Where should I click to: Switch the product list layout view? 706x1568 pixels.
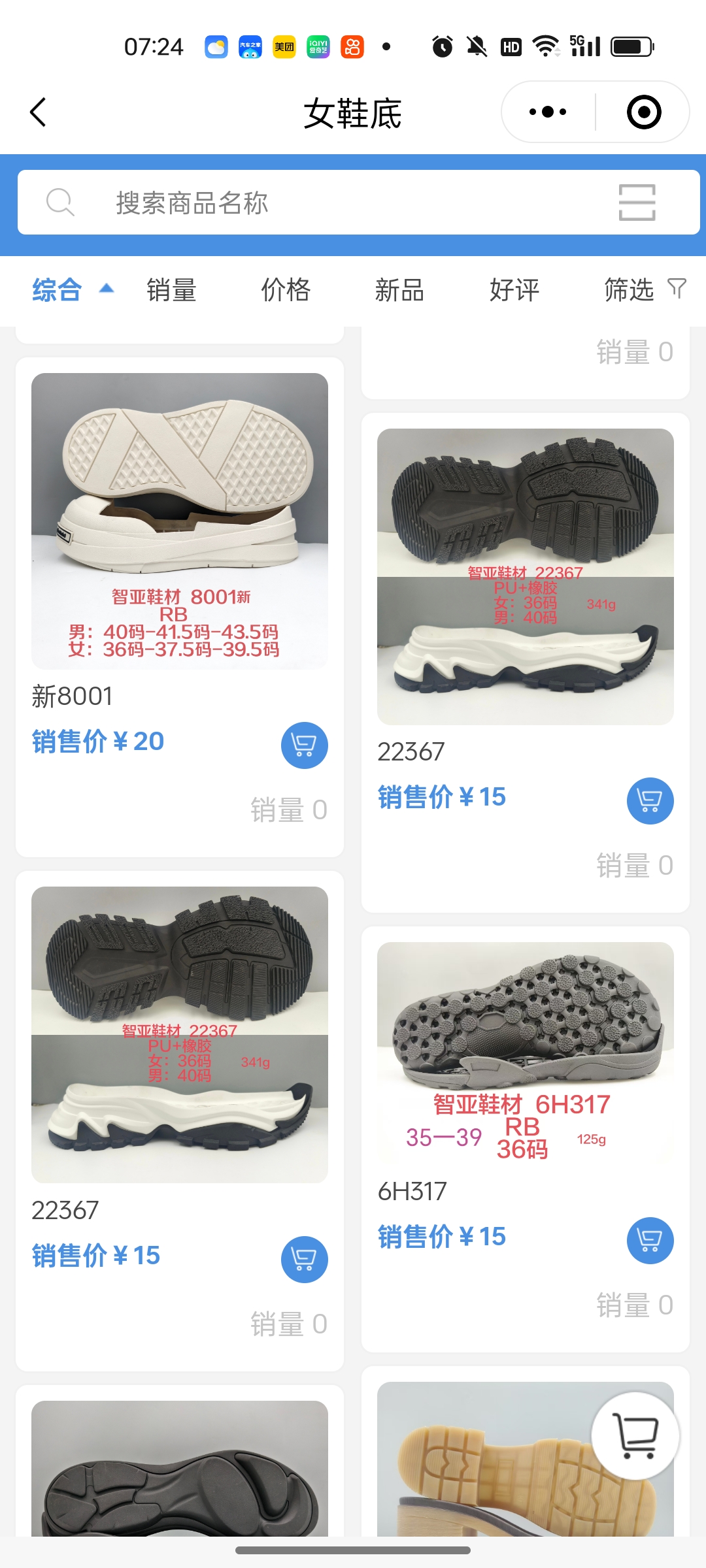coord(637,203)
